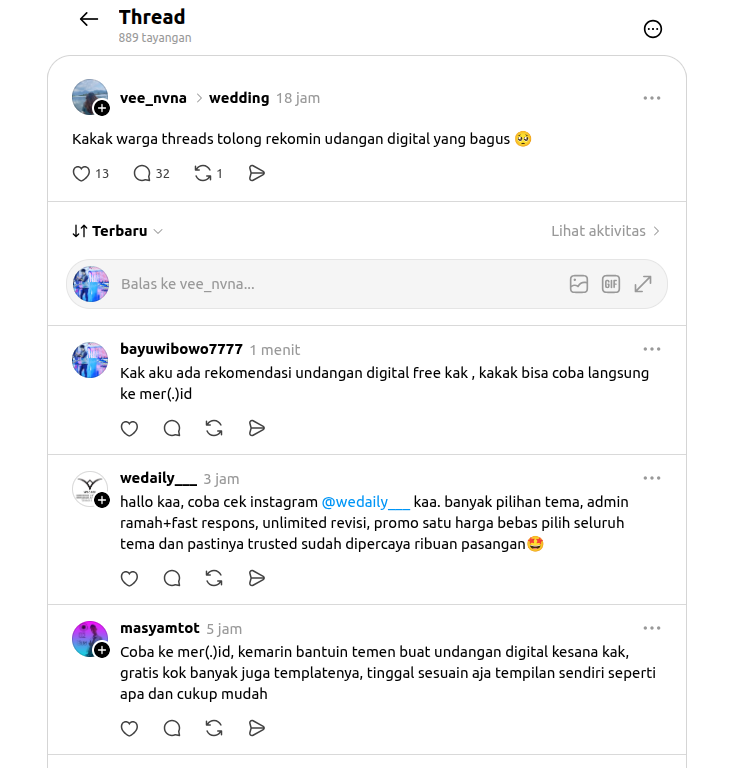Open comments on vee_nvna's post
Viewport: 729px width, 768px height.
[x=142, y=173]
